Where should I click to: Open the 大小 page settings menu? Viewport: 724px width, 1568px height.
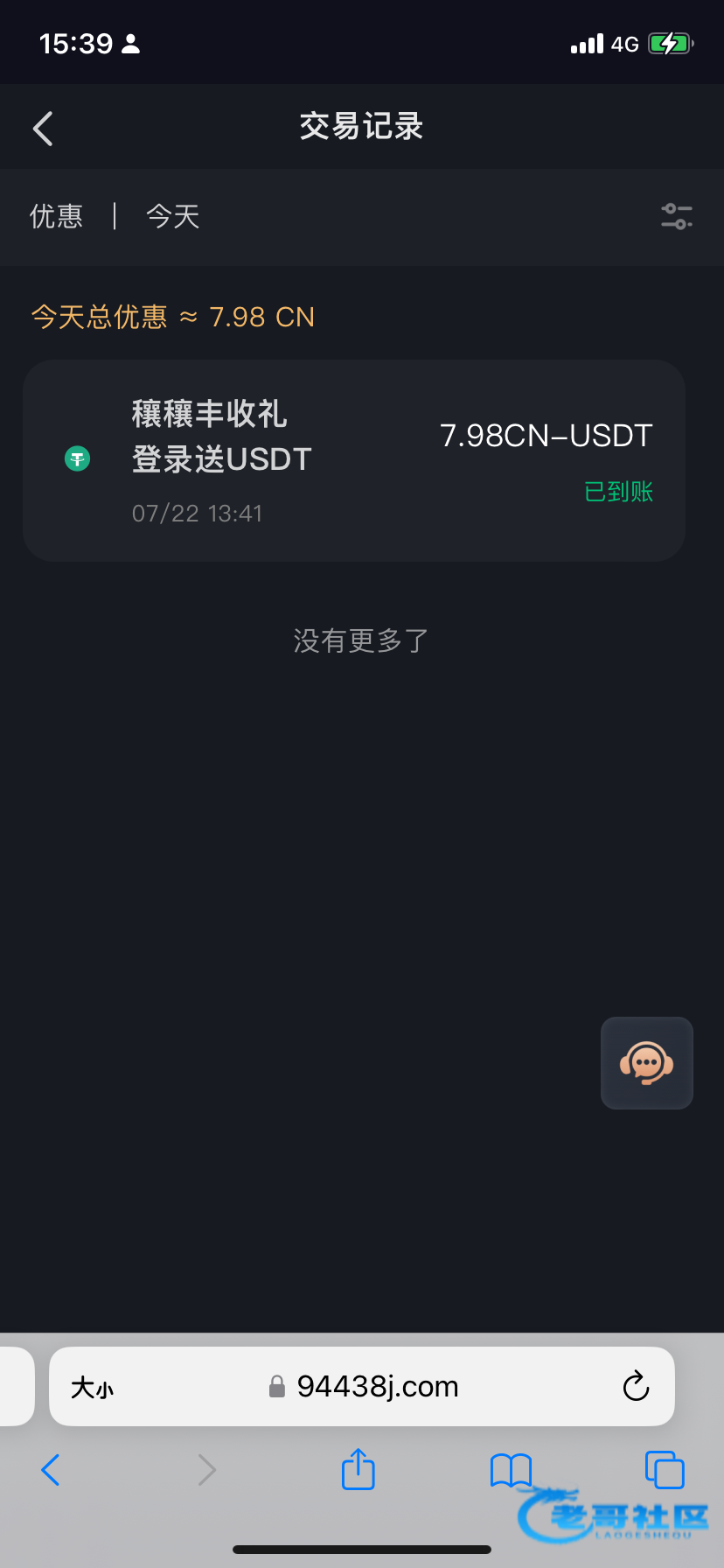tap(92, 1388)
